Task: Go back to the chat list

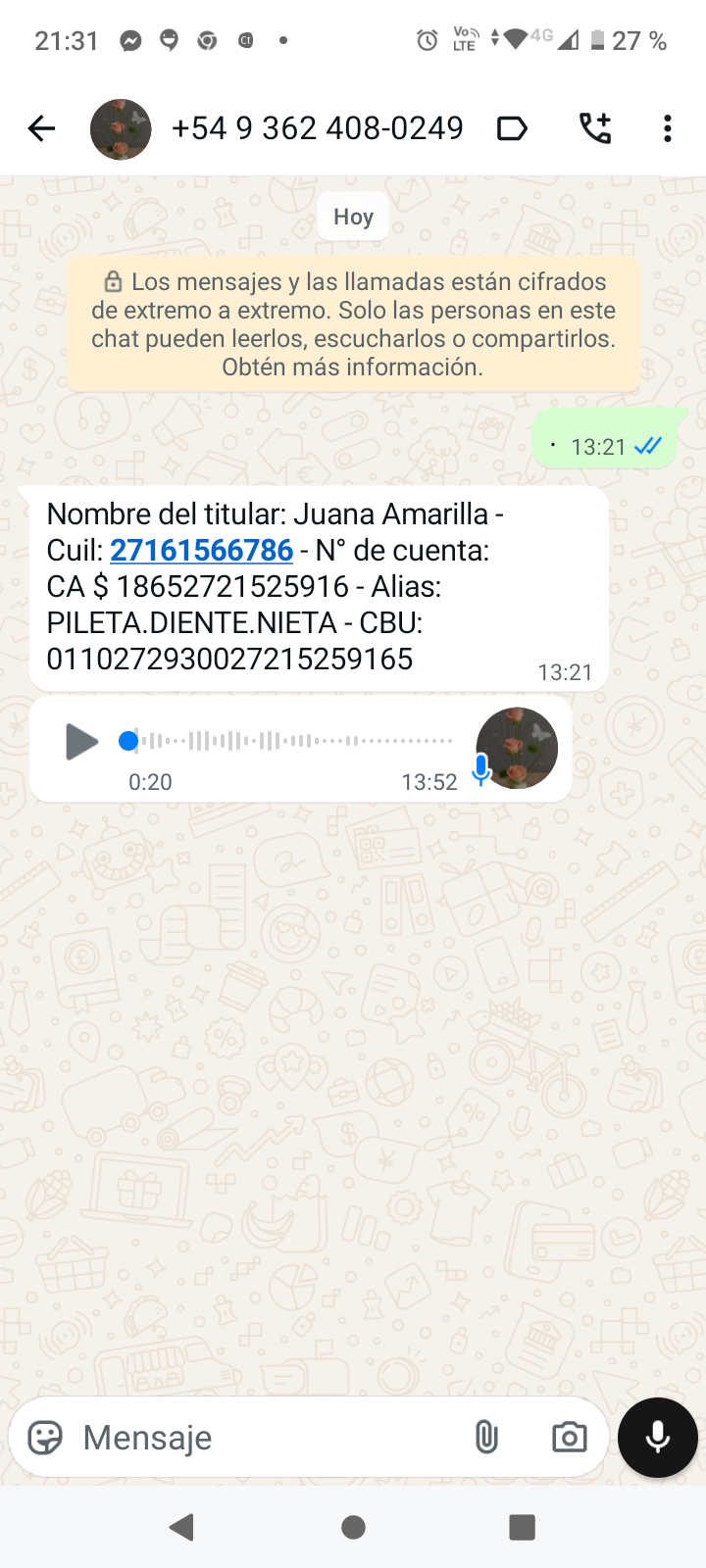Action: (41, 128)
